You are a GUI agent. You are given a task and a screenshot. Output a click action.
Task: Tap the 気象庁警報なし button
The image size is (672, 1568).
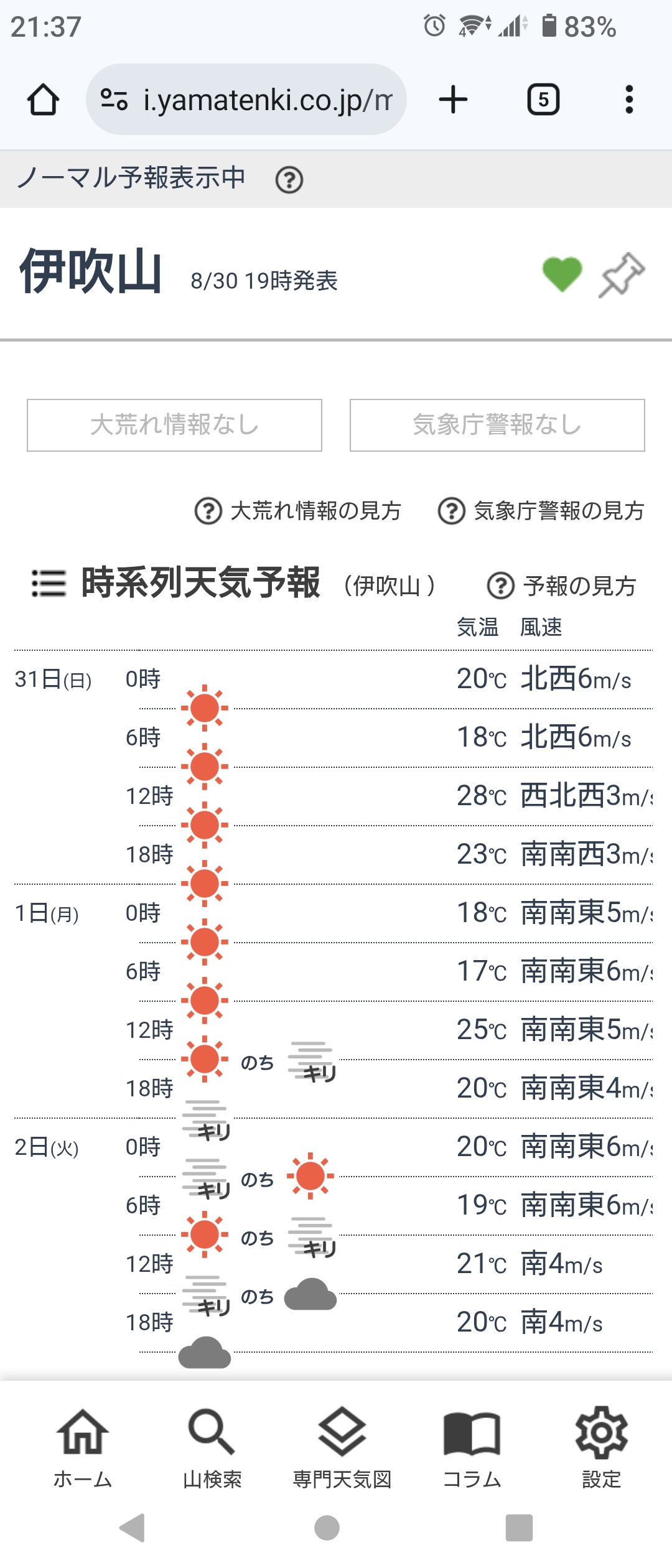click(497, 425)
